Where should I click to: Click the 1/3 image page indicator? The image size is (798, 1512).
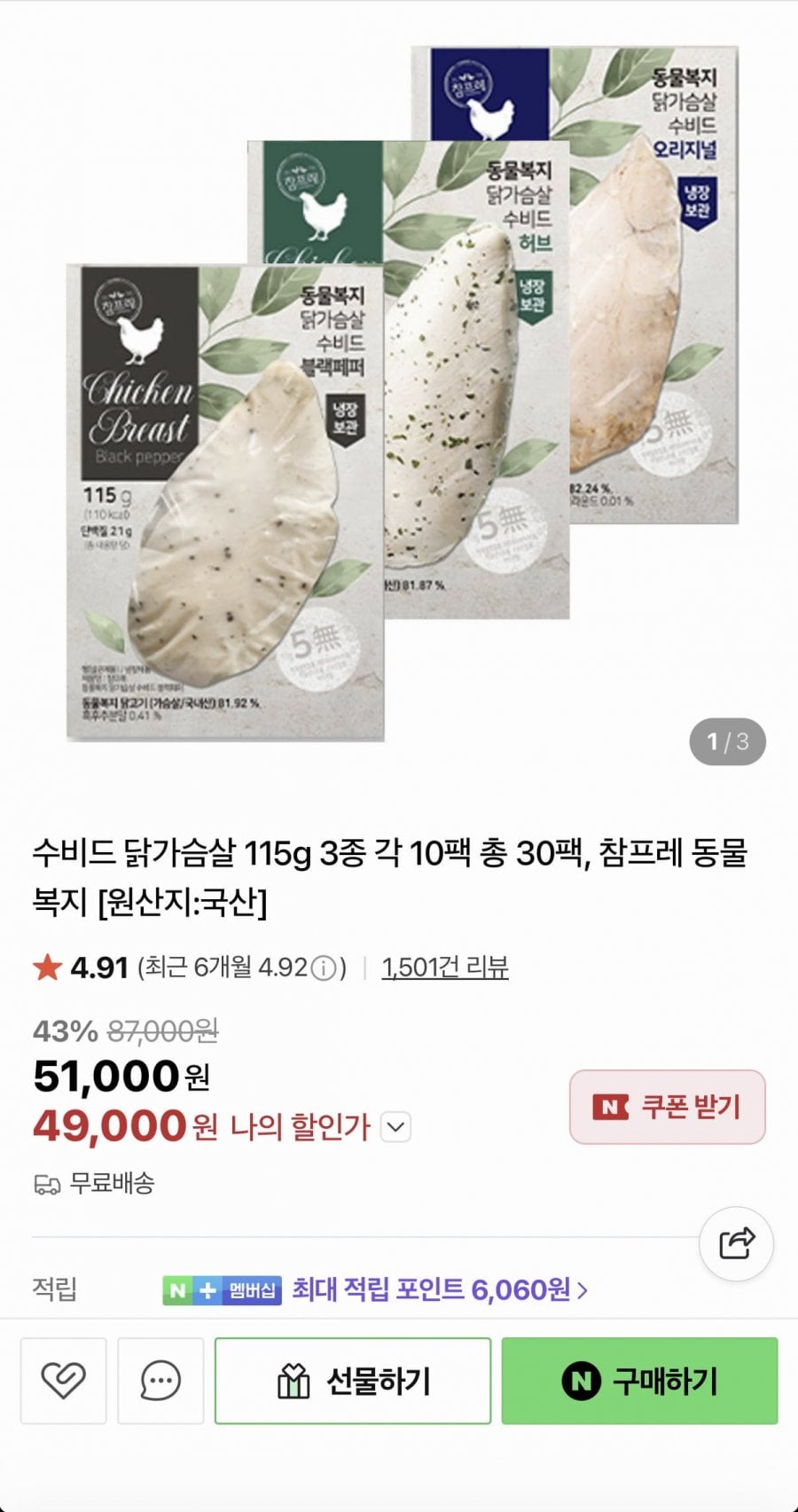727,742
